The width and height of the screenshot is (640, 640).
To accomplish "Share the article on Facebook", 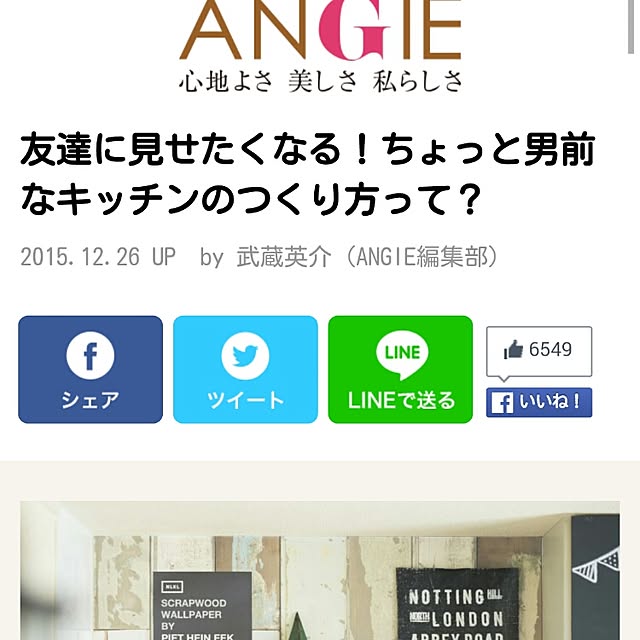I will [90, 369].
